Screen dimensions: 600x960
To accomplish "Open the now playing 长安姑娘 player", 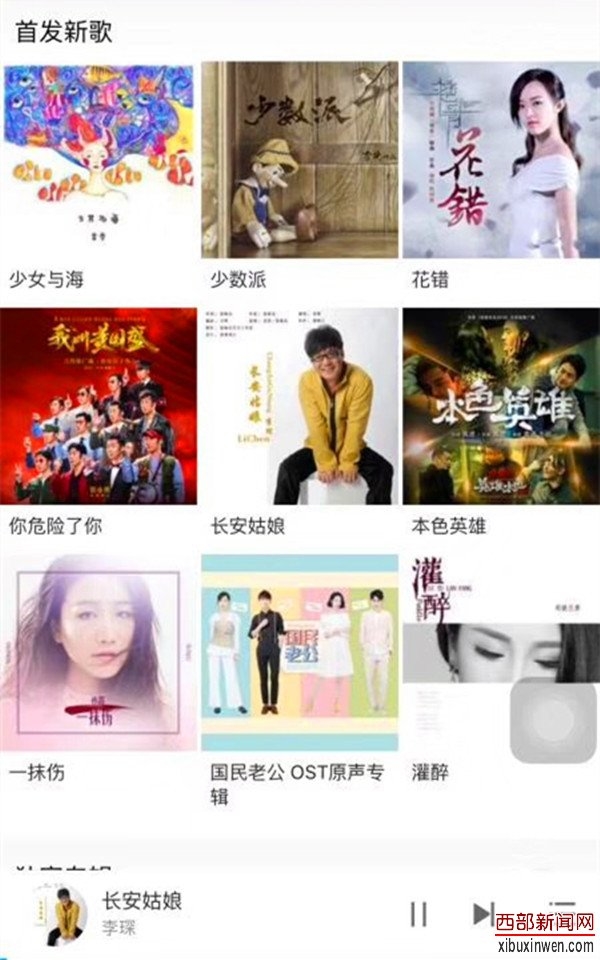I will click(x=142, y=912).
